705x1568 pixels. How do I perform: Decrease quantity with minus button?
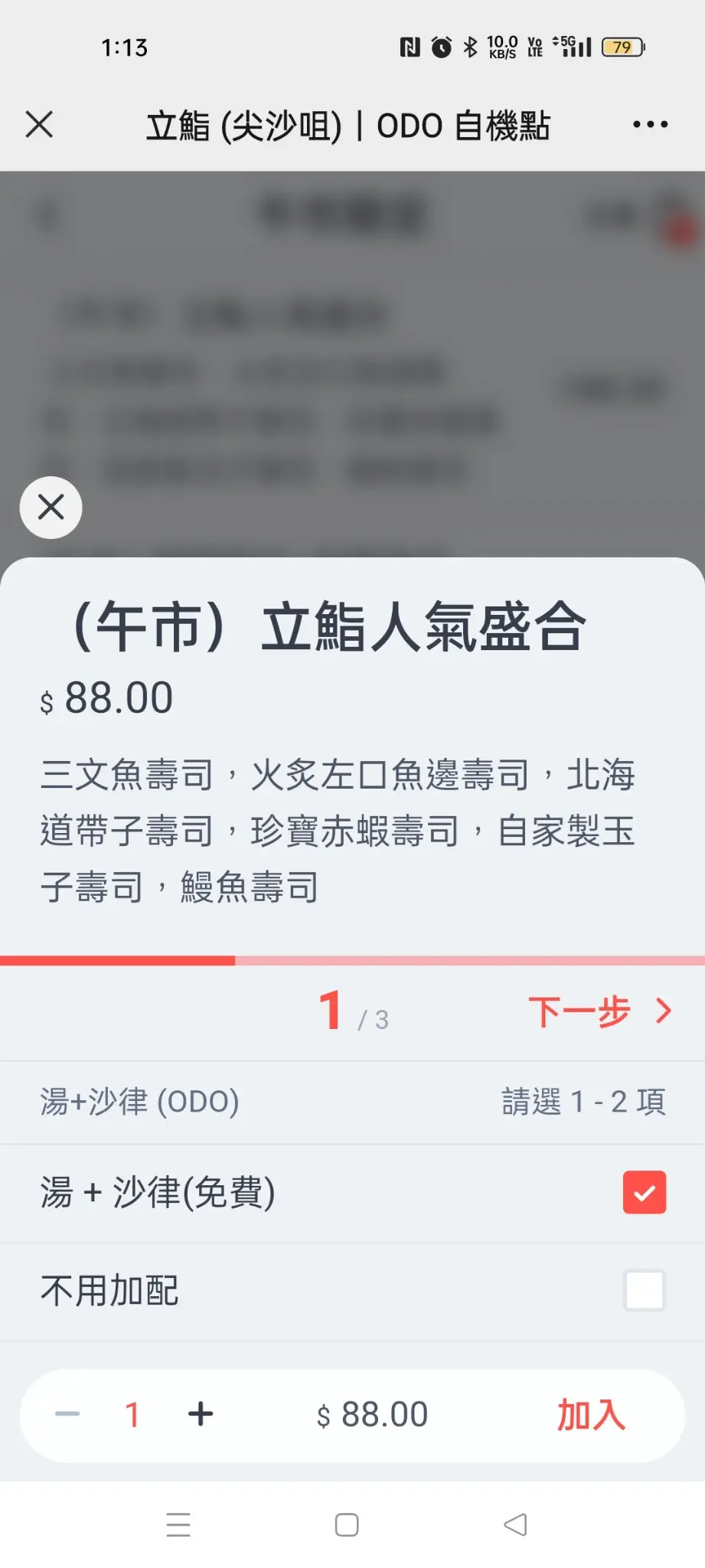(67, 1414)
